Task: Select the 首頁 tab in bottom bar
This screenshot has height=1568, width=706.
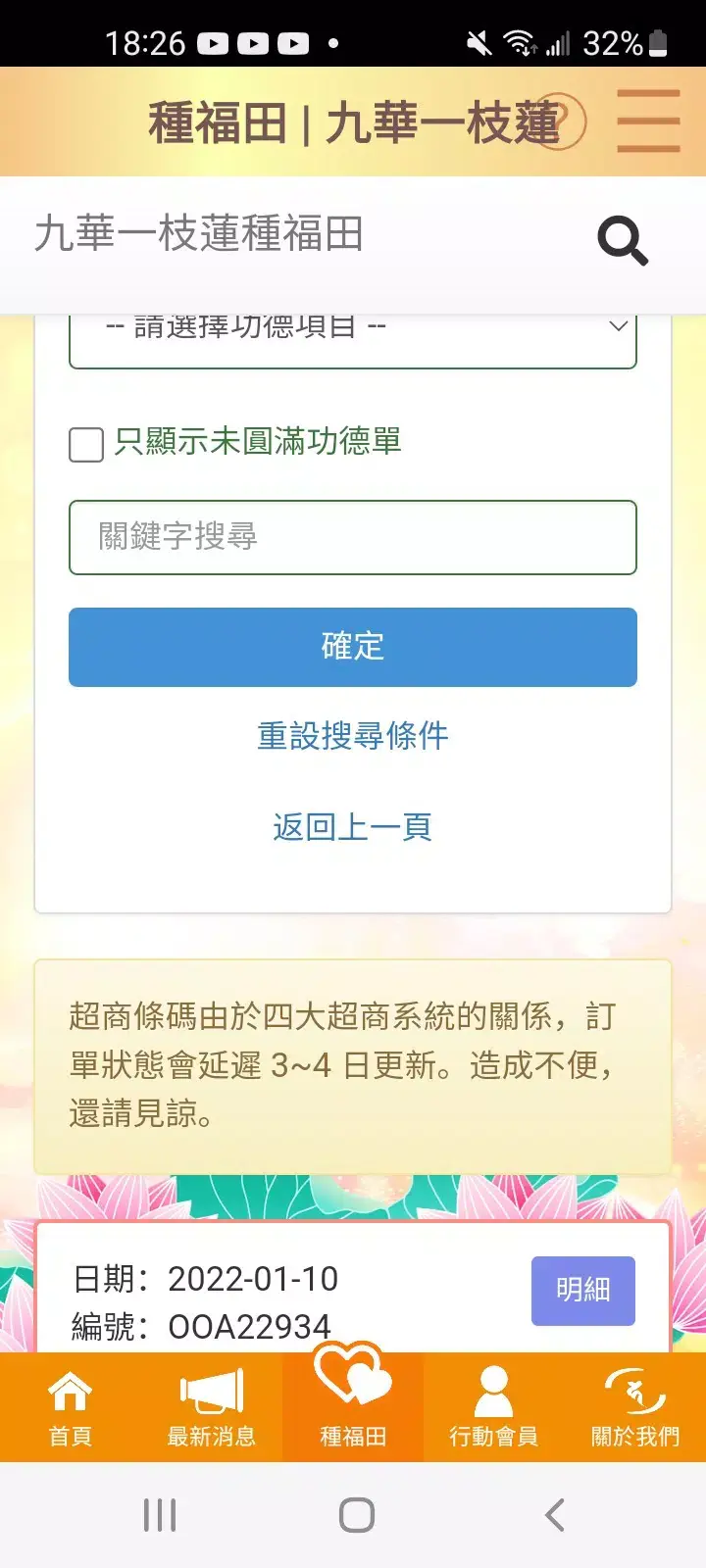Action: [x=70, y=1408]
